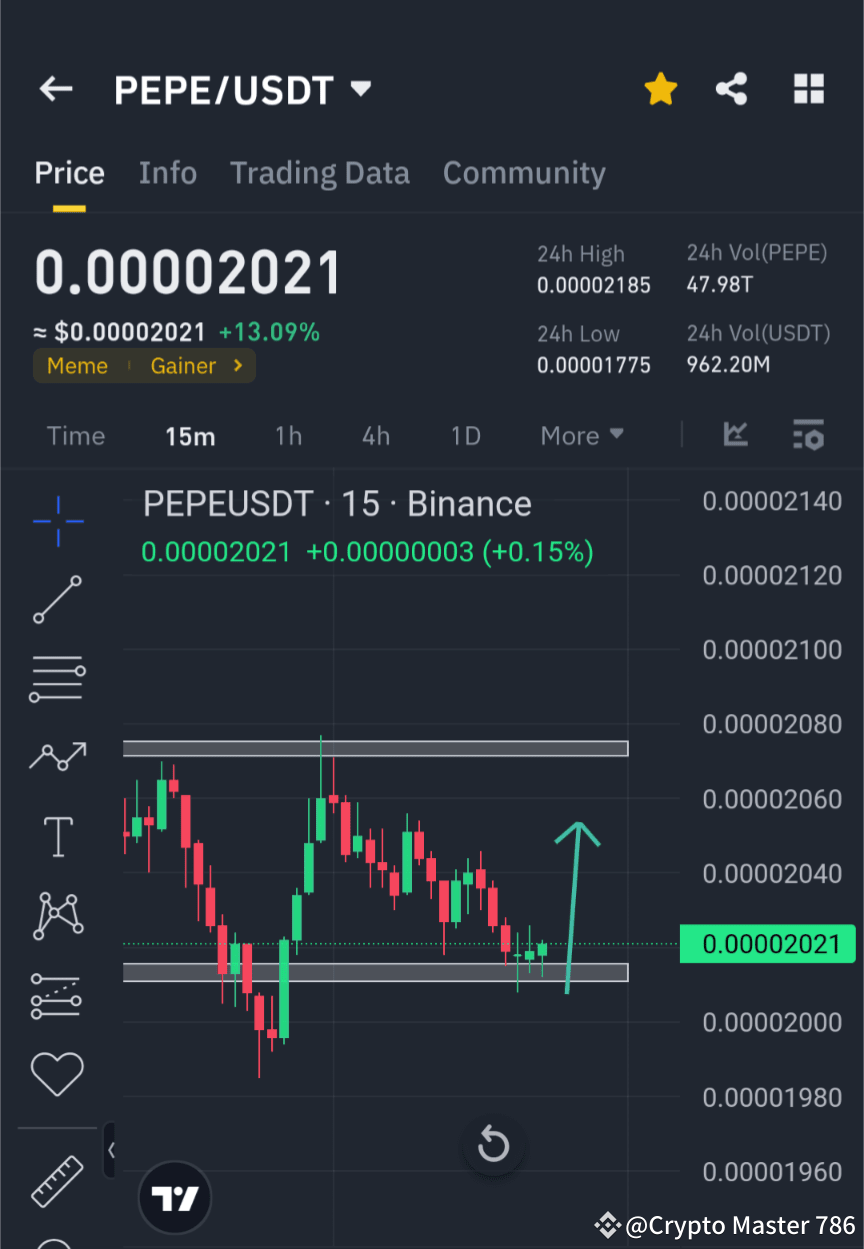Click the chart refresh button
Viewport: 864px width, 1249px height.
492,1144
